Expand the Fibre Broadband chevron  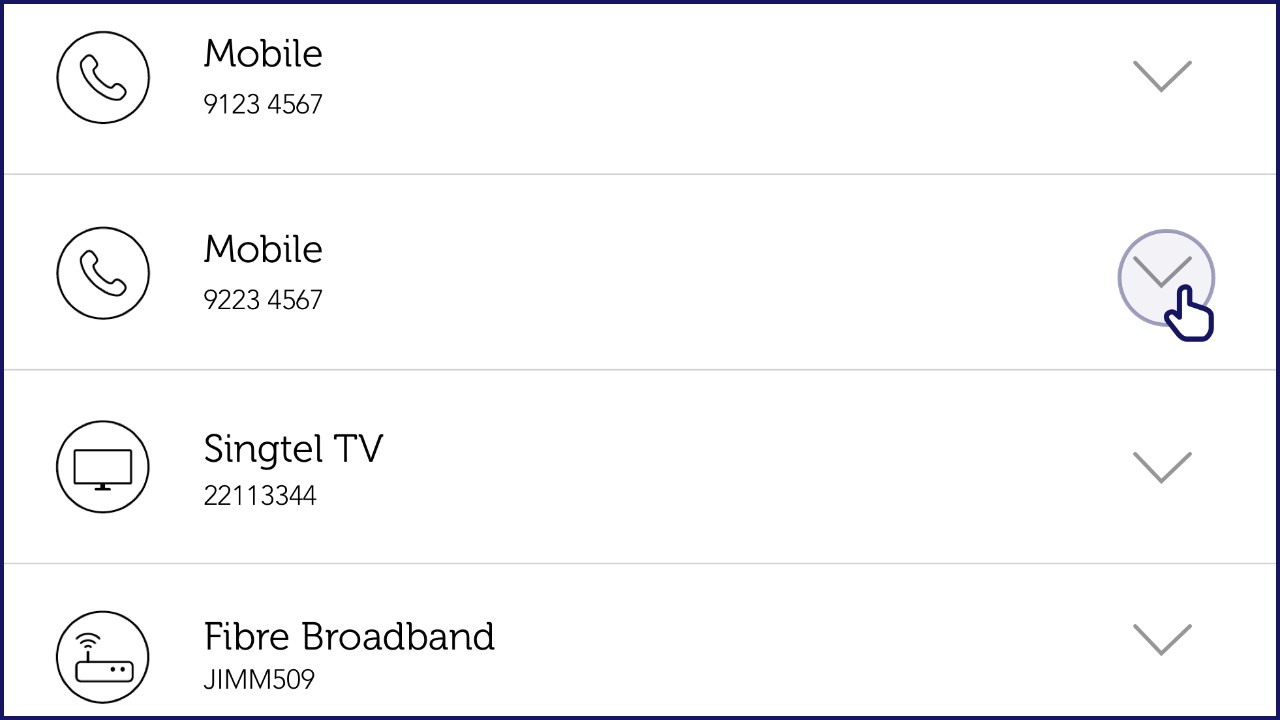1161,639
